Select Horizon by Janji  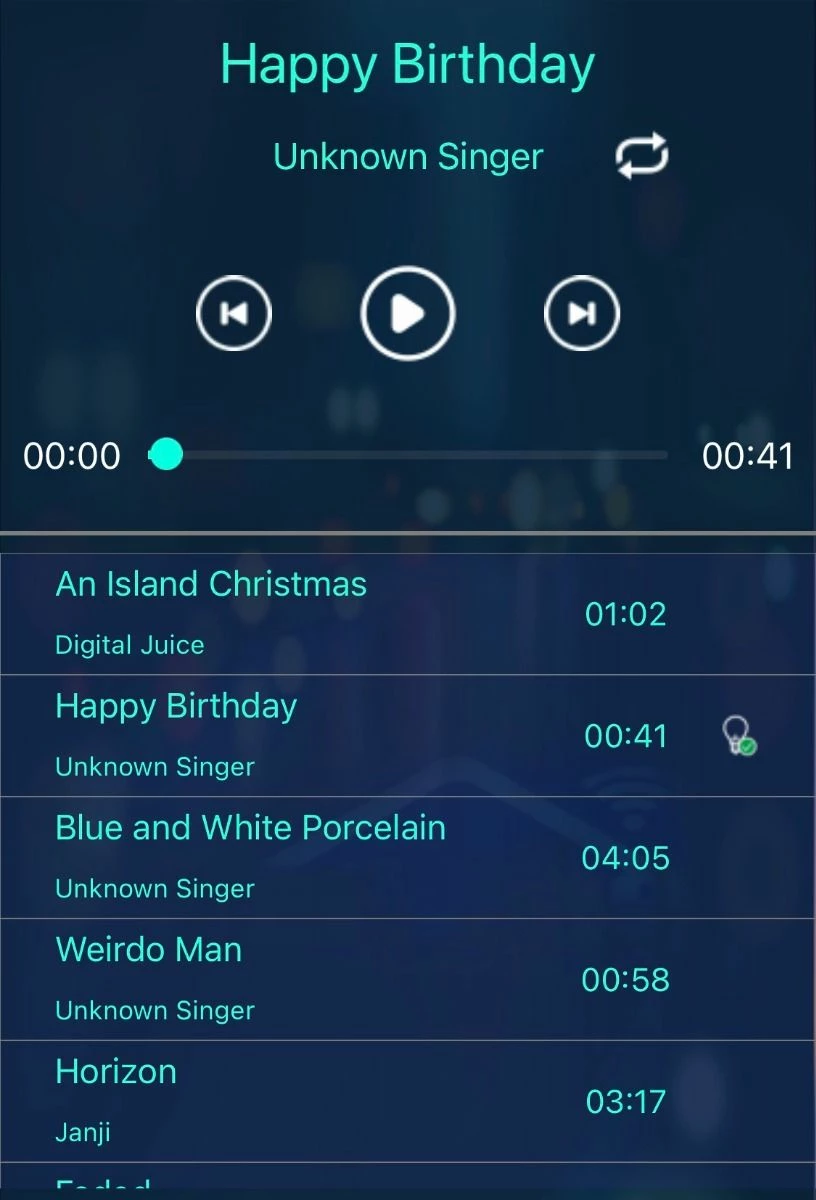(x=300, y=1101)
